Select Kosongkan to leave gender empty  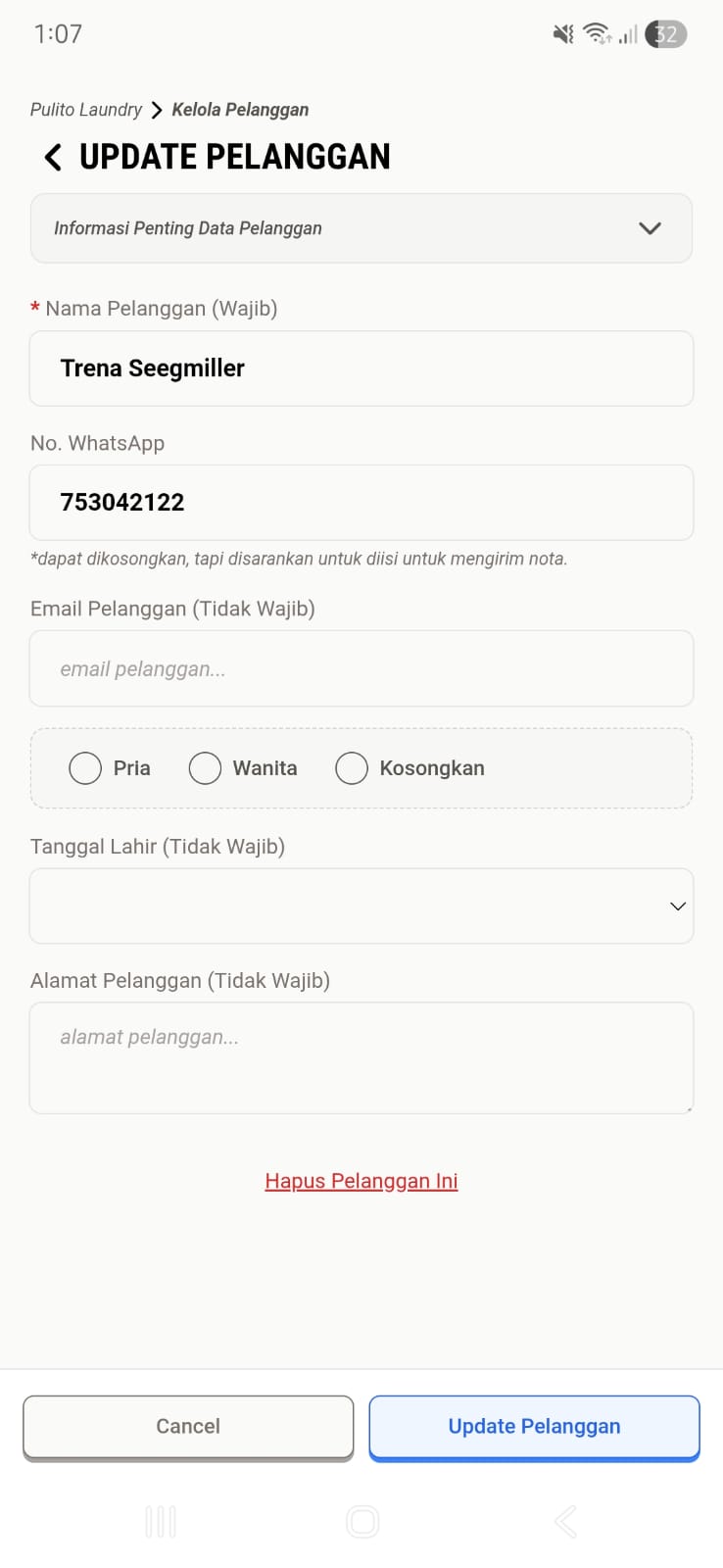(351, 768)
